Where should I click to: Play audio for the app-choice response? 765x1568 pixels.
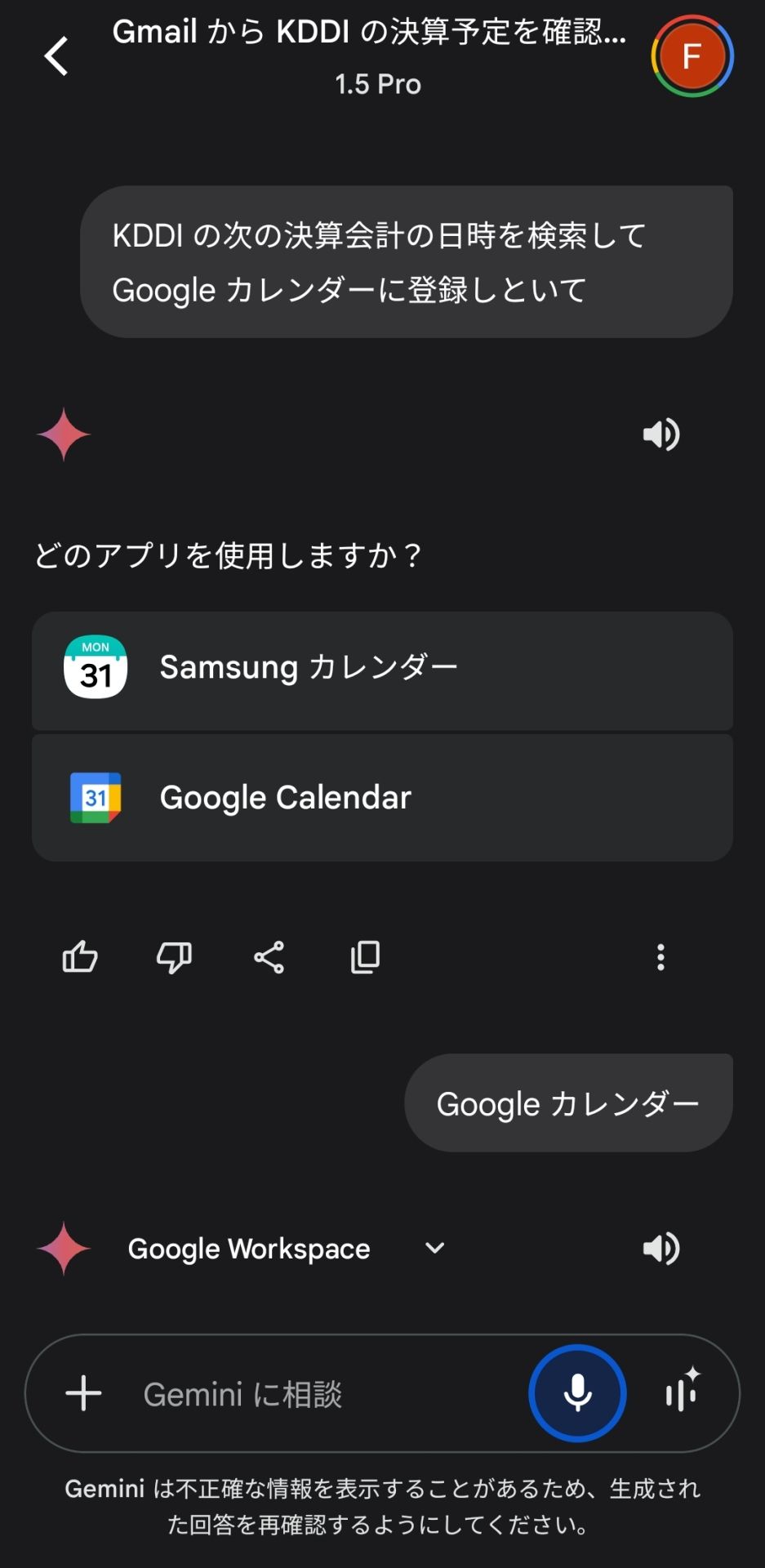pyautogui.click(x=660, y=434)
